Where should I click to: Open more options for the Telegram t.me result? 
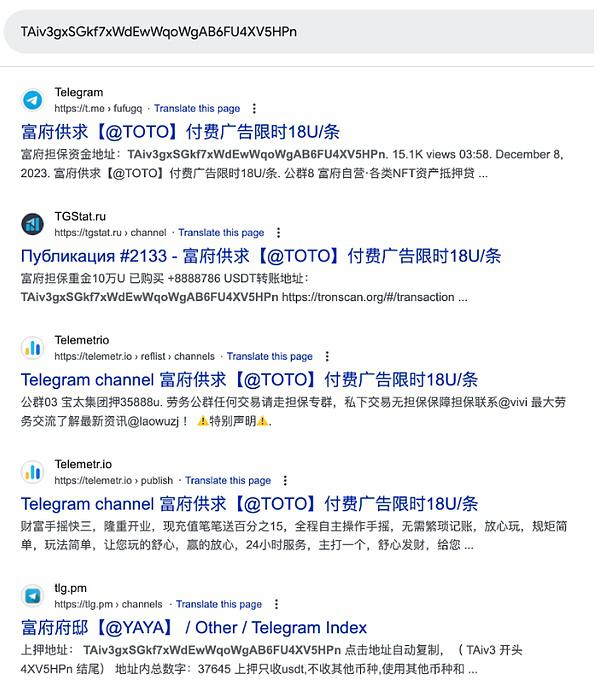(254, 108)
